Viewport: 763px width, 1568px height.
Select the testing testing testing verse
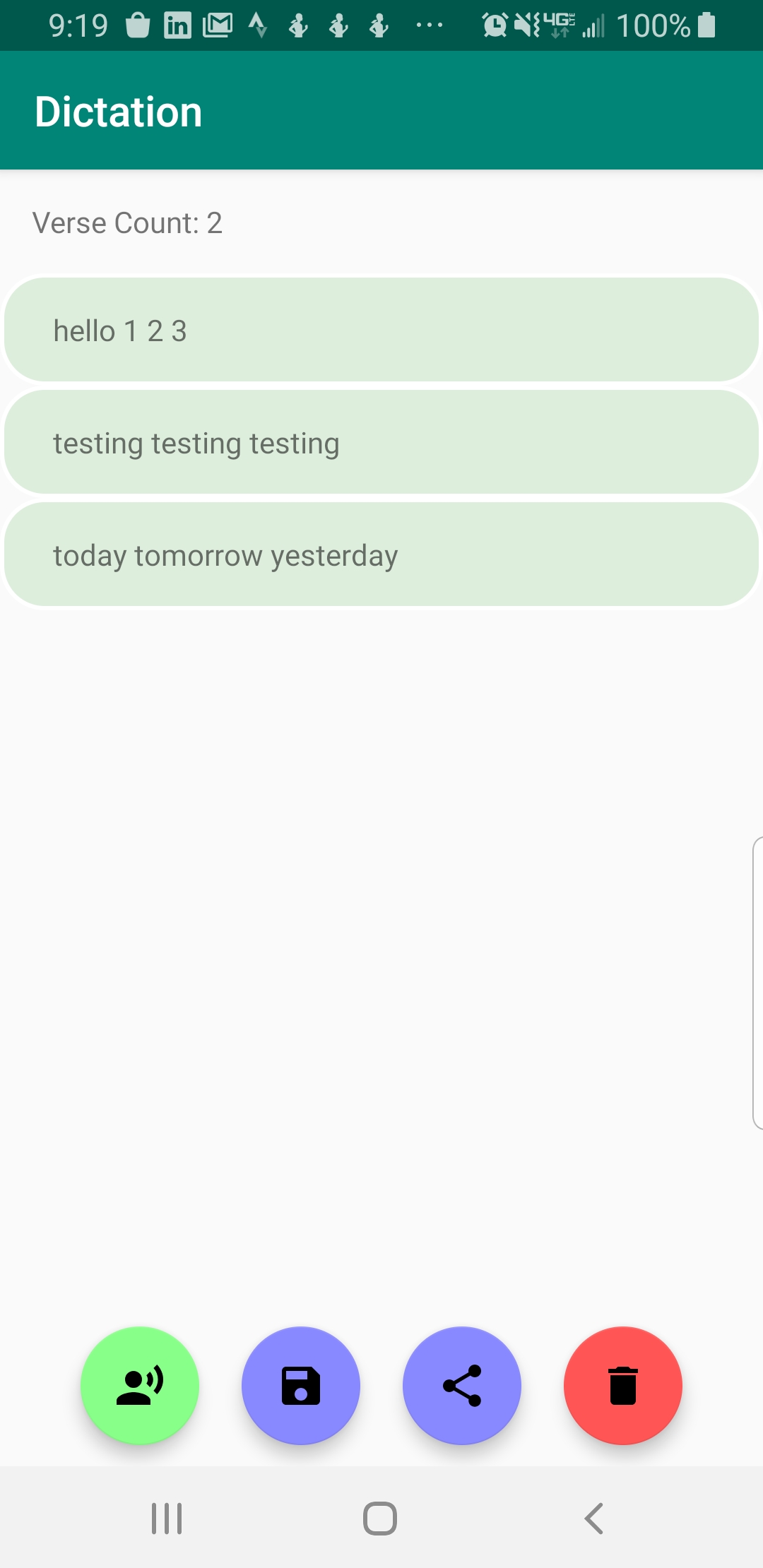point(381,441)
